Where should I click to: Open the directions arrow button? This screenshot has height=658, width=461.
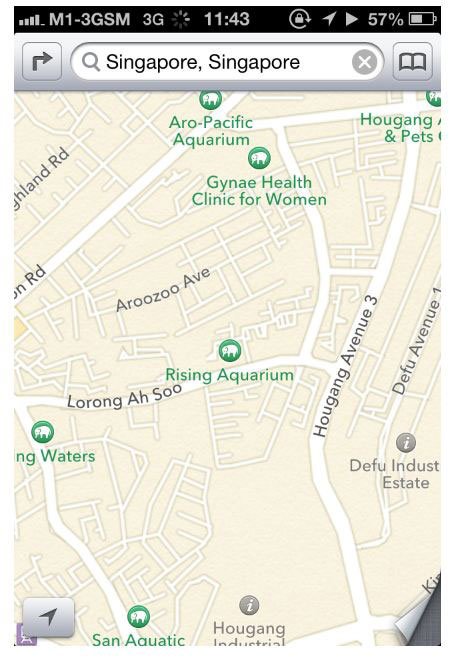pyautogui.click(x=42, y=62)
